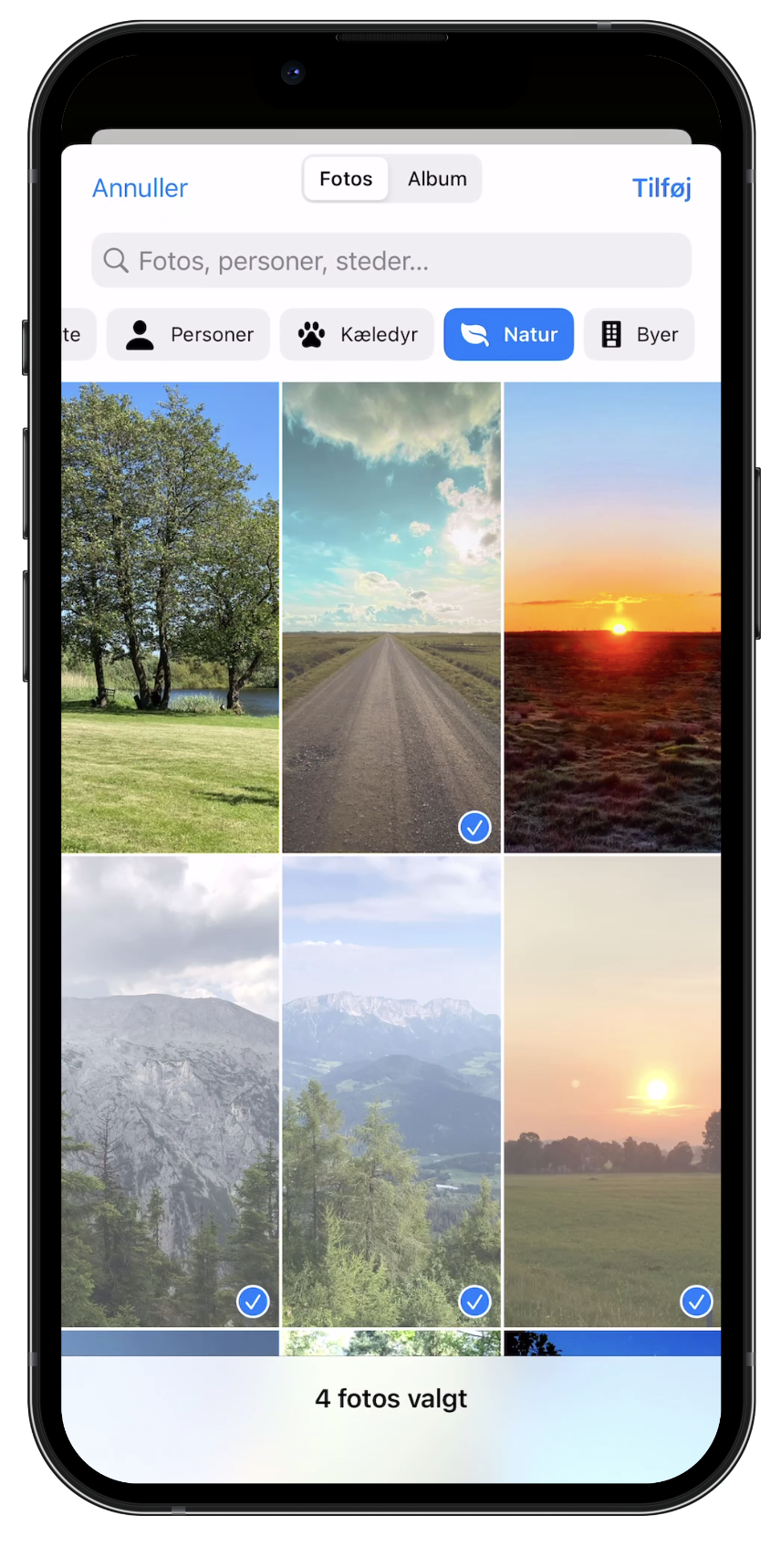This screenshot has width=781, height=1568.
Task: Deselect the Natur filter chip
Action: click(508, 335)
